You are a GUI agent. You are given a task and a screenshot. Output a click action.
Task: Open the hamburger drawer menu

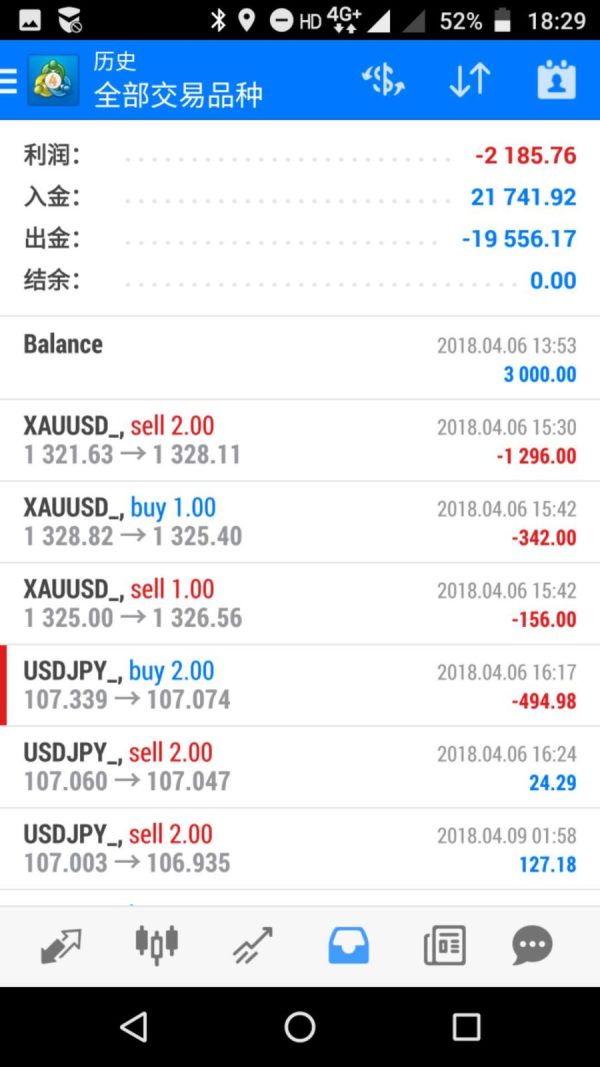point(8,80)
